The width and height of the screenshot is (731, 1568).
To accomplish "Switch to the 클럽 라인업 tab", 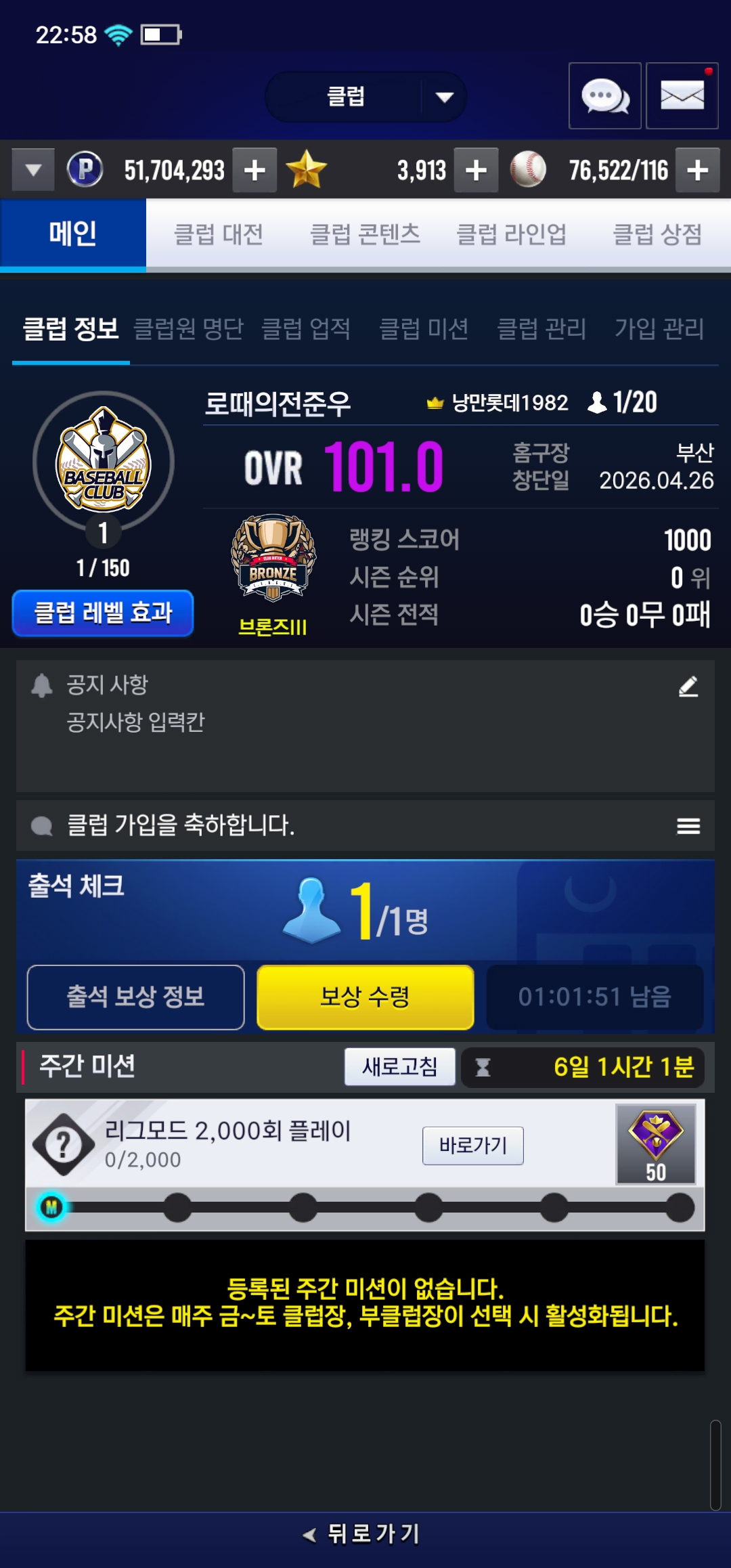I will [512, 234].
